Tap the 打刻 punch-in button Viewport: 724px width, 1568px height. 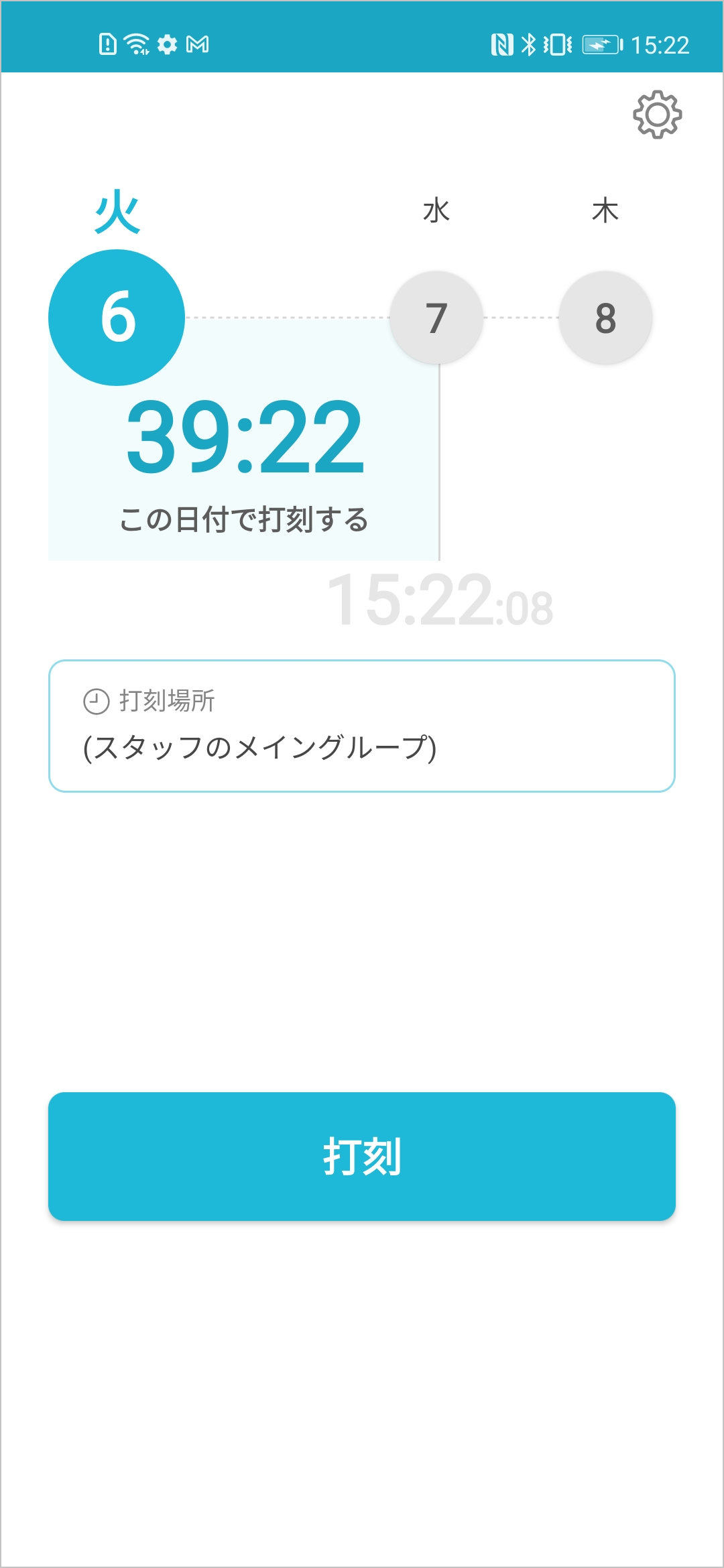[362, 1157]
